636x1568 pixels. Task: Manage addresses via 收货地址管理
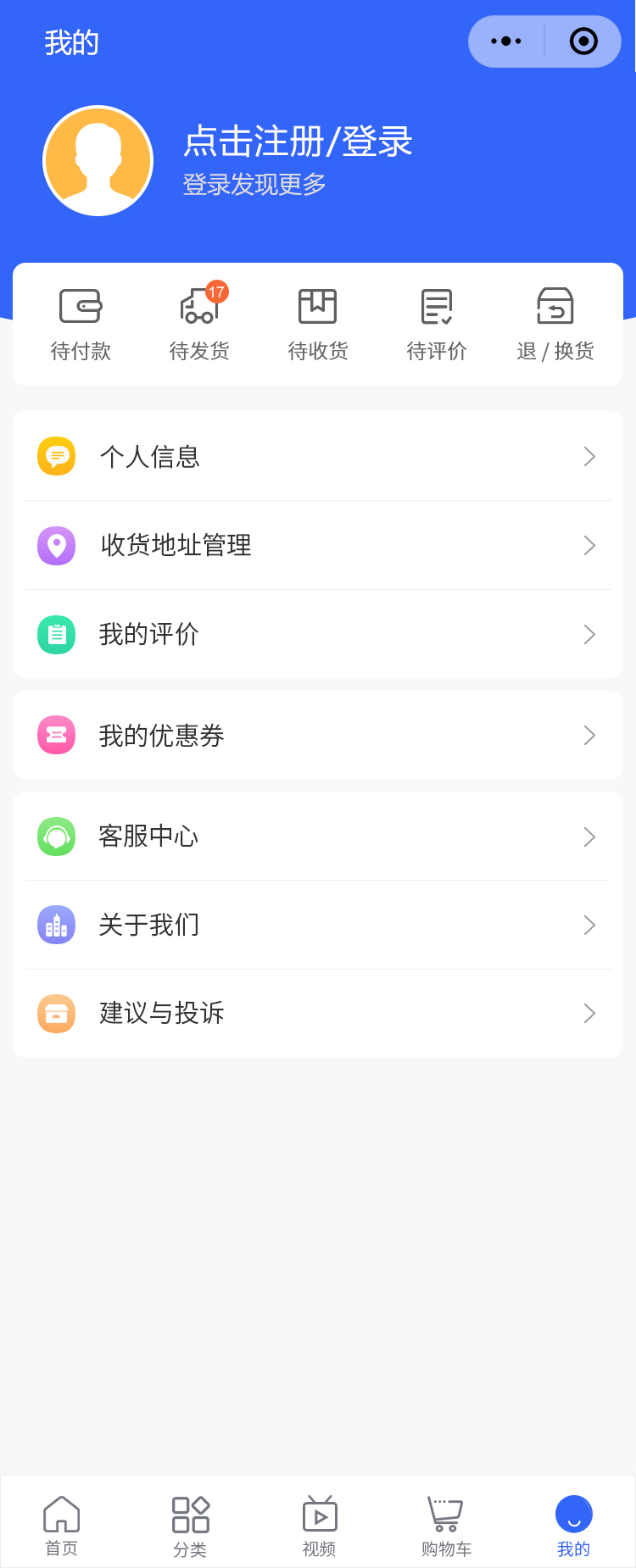pos(318,545)
